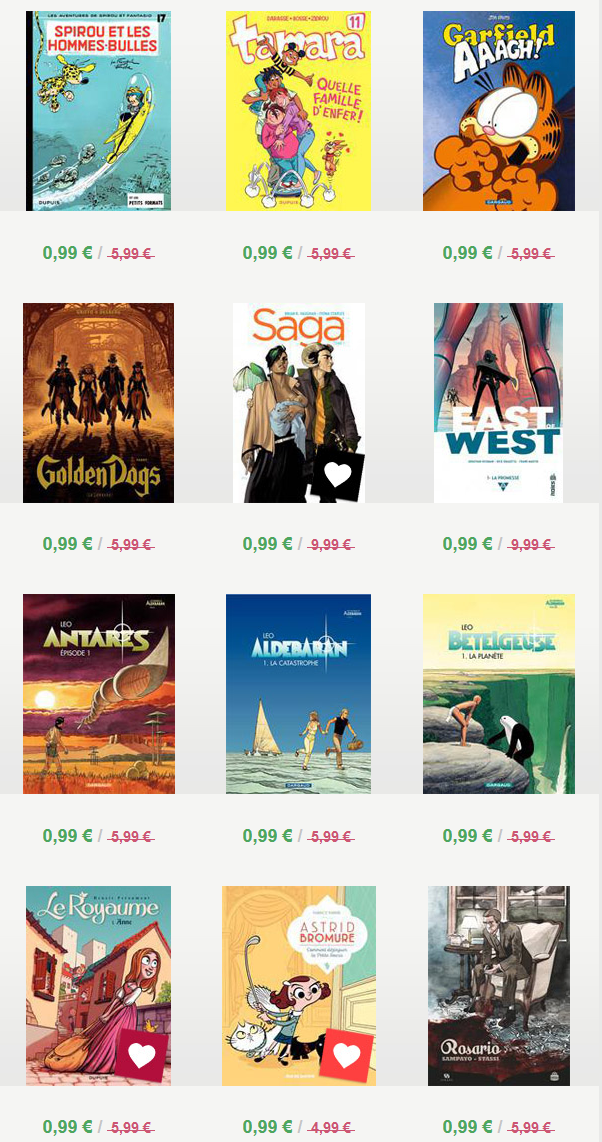Viewport: 602px width, 1142px height.
Task: Open Aldebaran 1. La Catastrophe
Action: 298,694
